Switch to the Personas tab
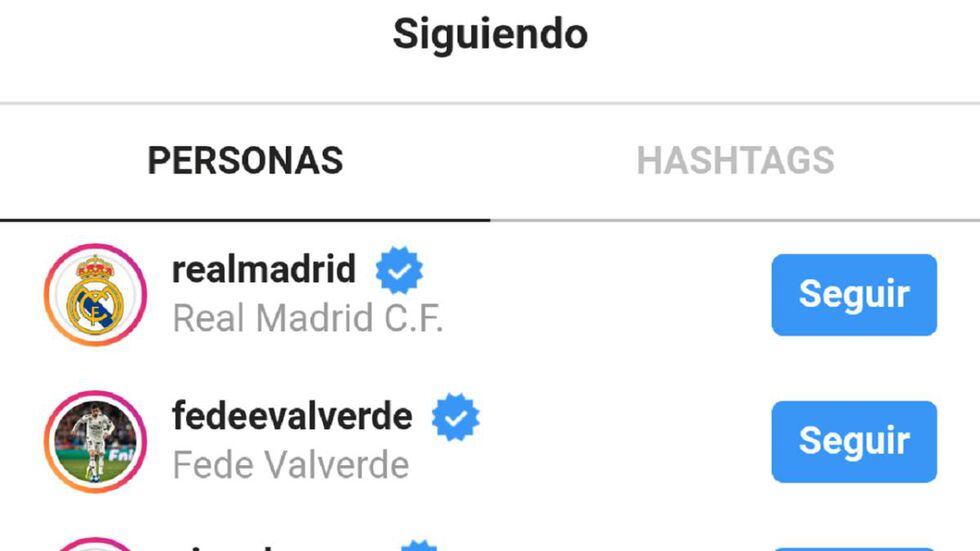980x551 pixels. coord(245,161)
